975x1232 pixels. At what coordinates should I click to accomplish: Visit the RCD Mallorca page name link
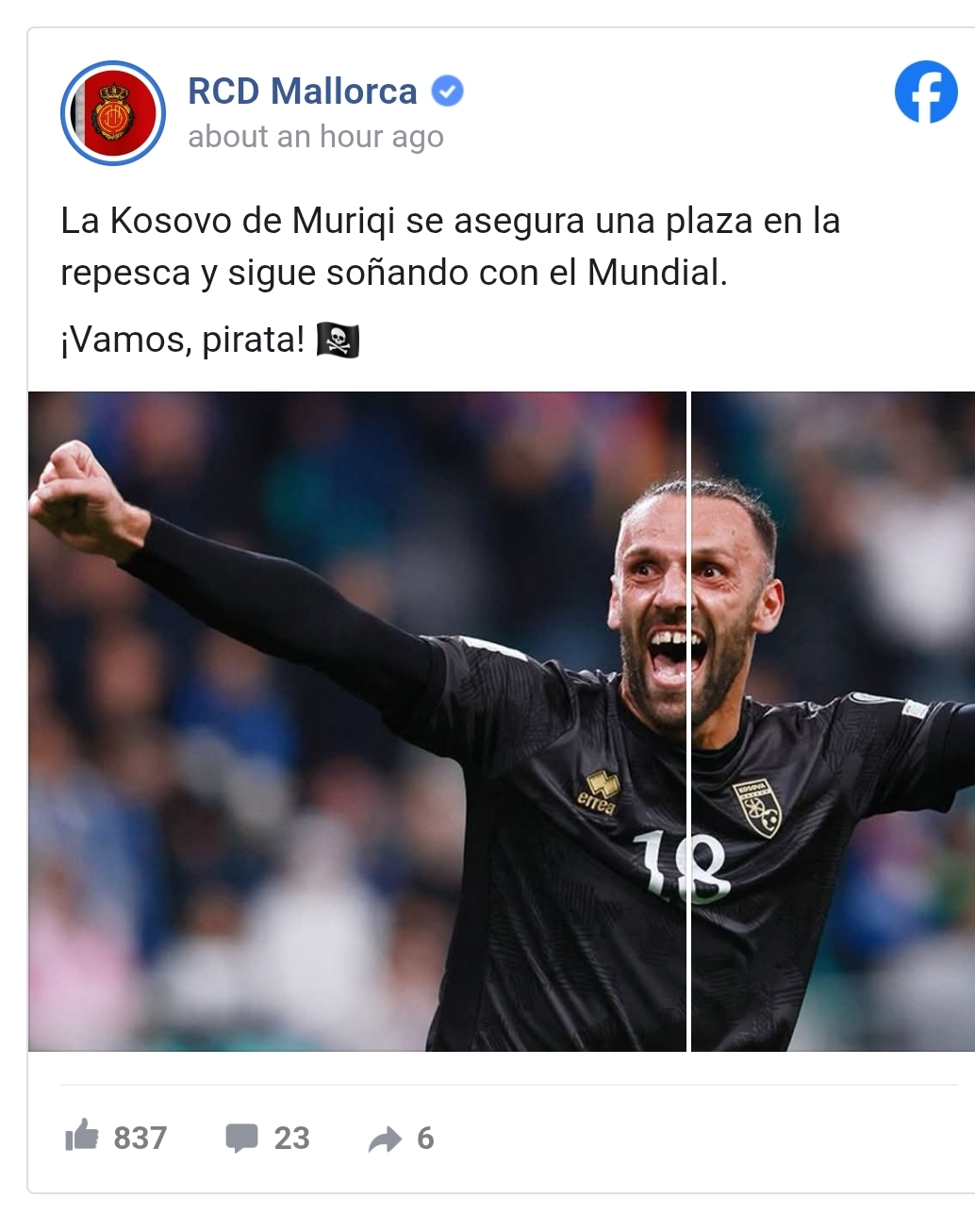click(x=302, y=92)
